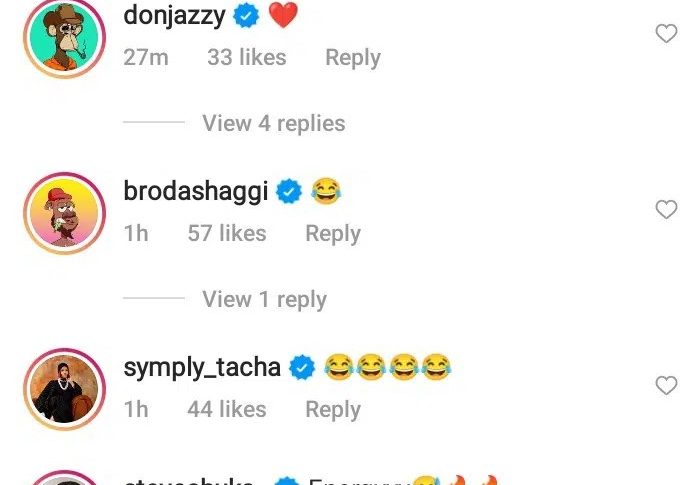This screenshot has height=485, width=693.
Task: View the 33 likes on donjazzy's comment
Action: (246, 58)
